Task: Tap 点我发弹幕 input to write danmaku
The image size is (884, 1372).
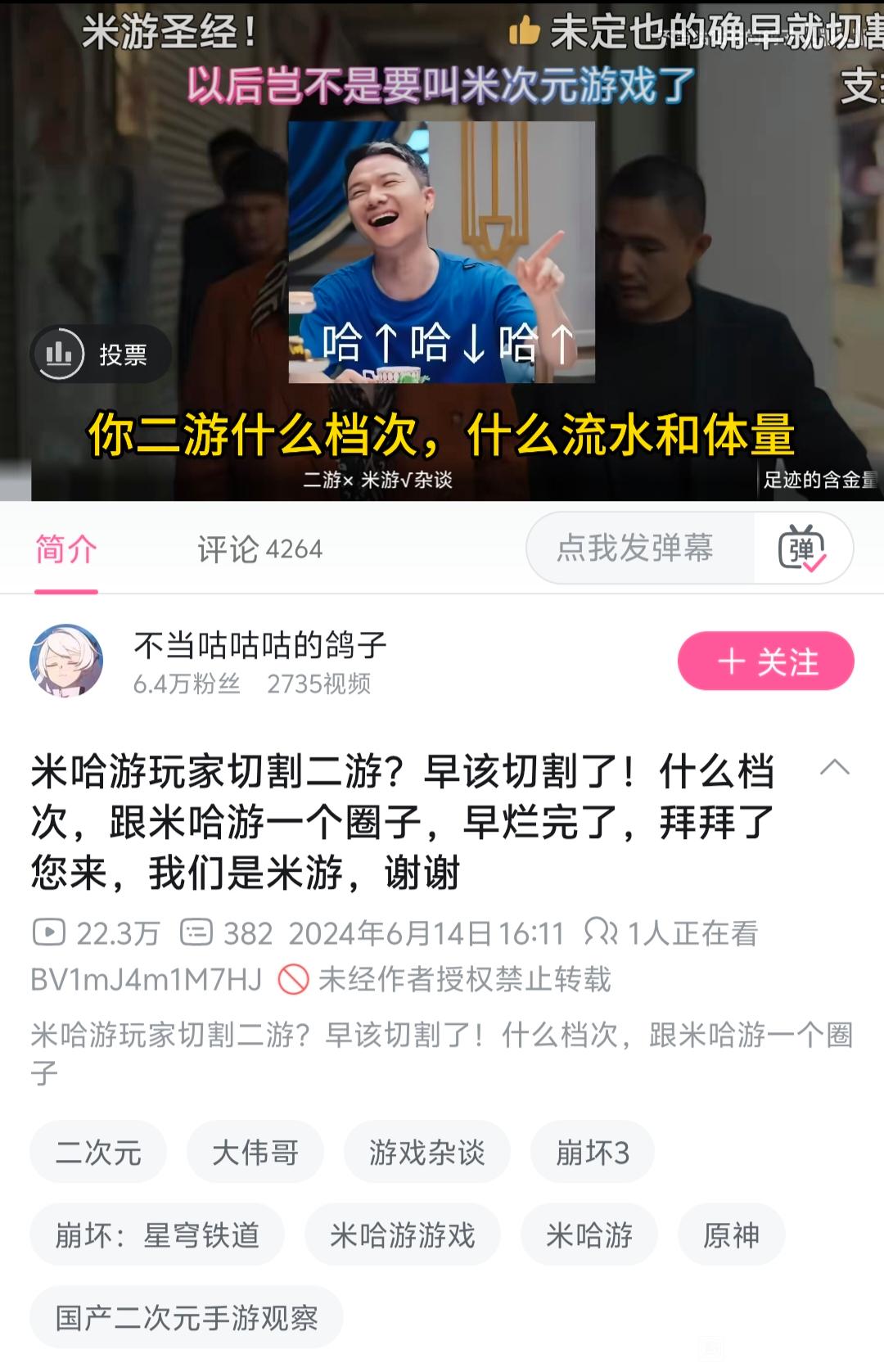Action: (635, 548)
